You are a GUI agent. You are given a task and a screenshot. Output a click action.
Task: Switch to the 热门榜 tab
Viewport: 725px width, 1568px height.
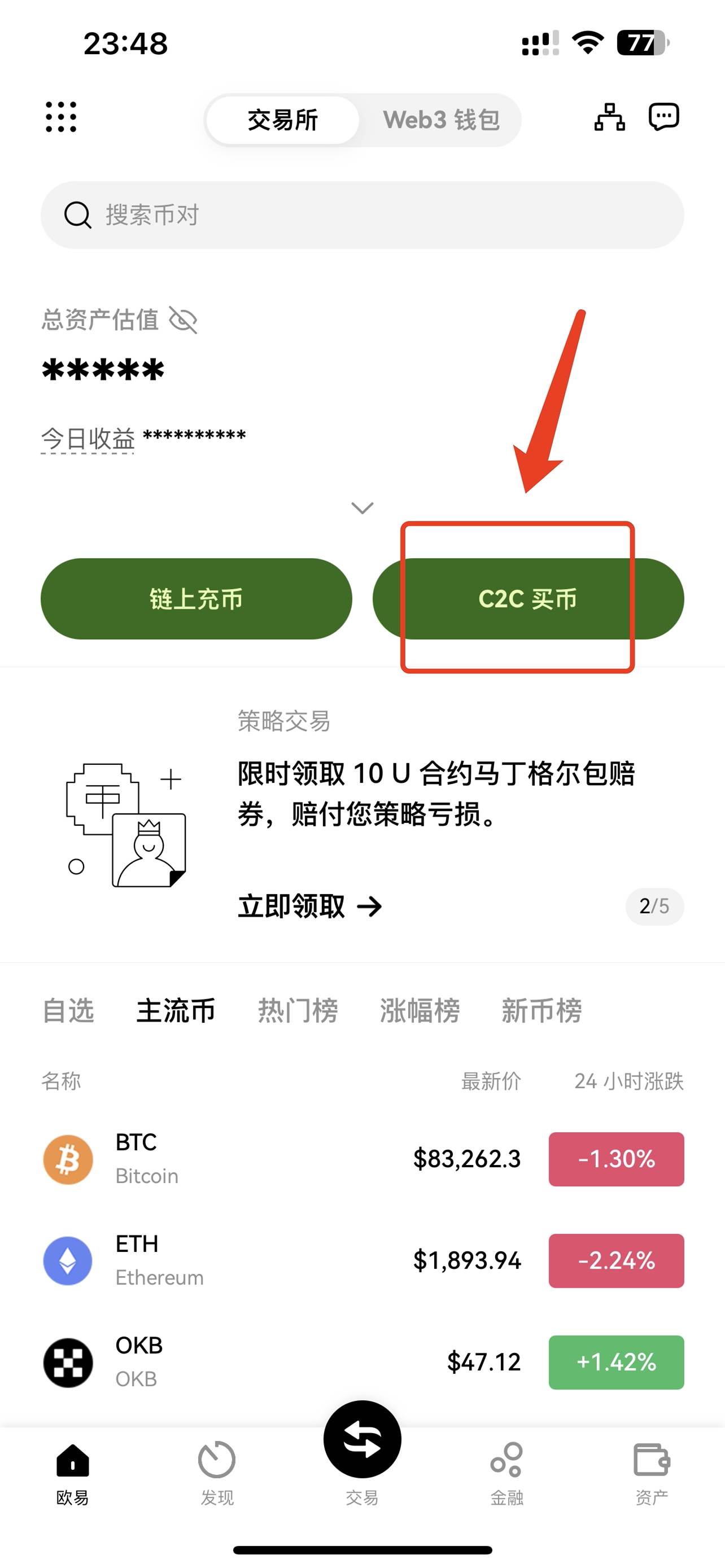click(298, 1010)
